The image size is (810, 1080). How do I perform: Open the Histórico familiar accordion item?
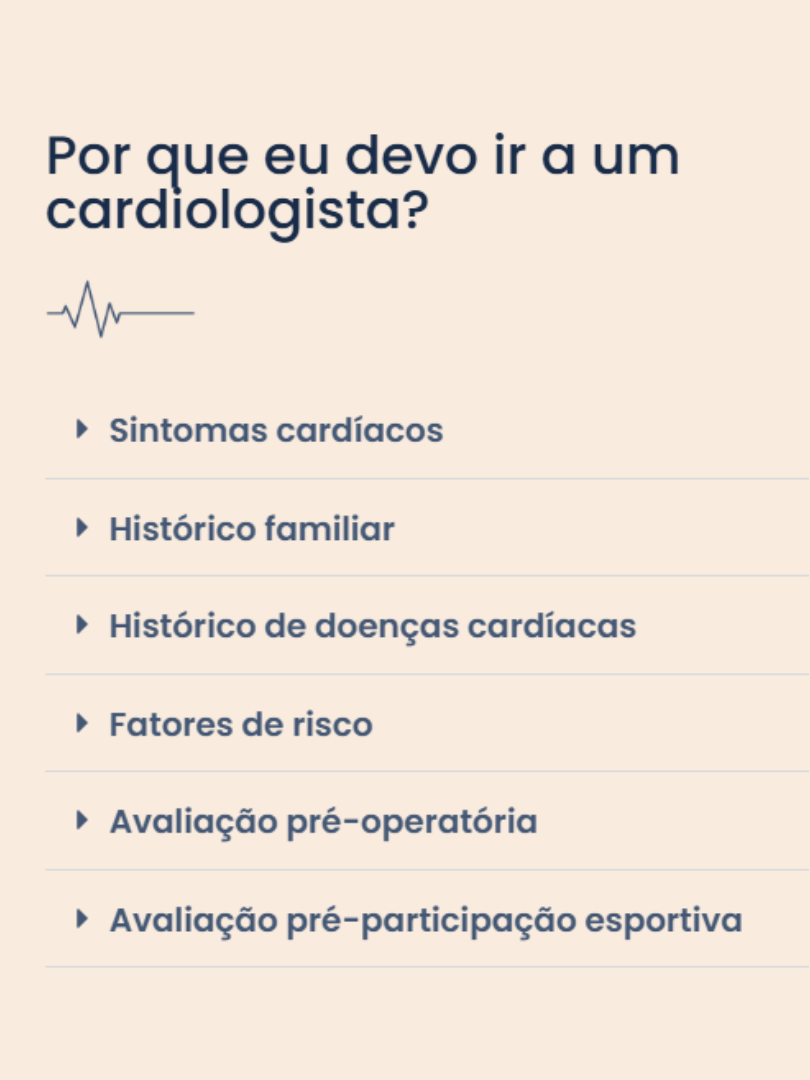[251, 529]
